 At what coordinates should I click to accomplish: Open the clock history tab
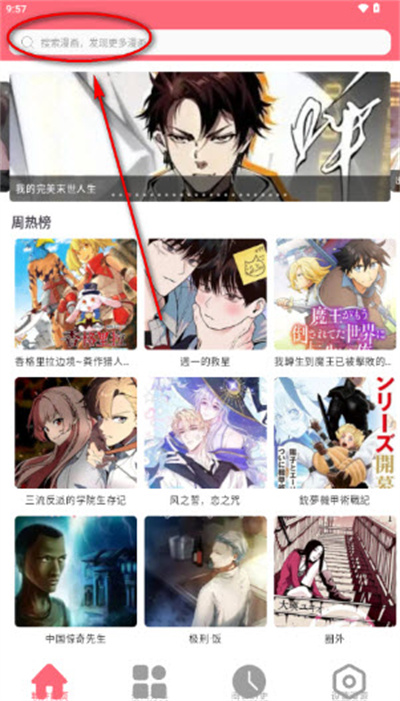coord(249,681)
